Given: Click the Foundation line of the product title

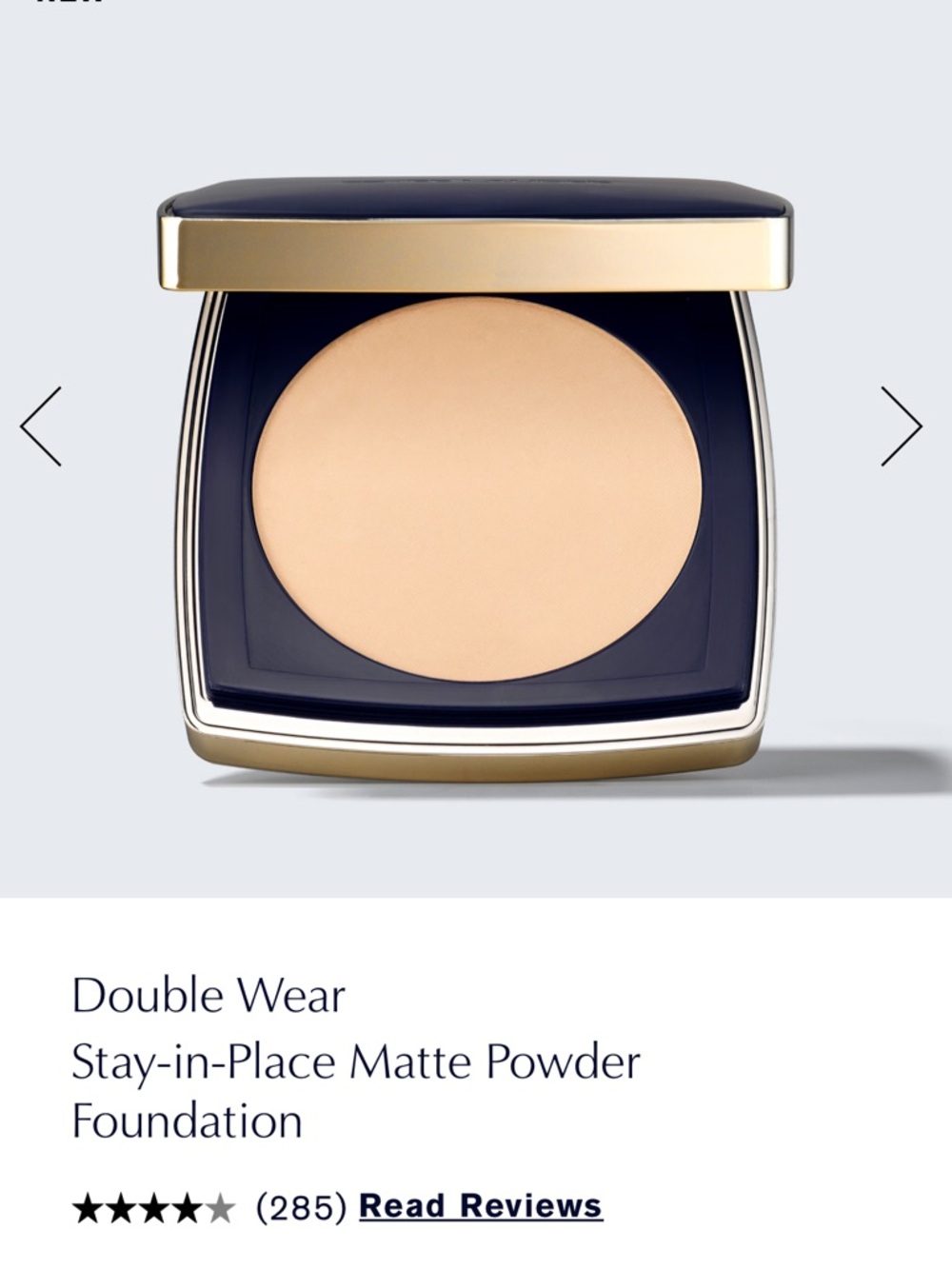Looking at the screenshot, I should coord(187,1121).
